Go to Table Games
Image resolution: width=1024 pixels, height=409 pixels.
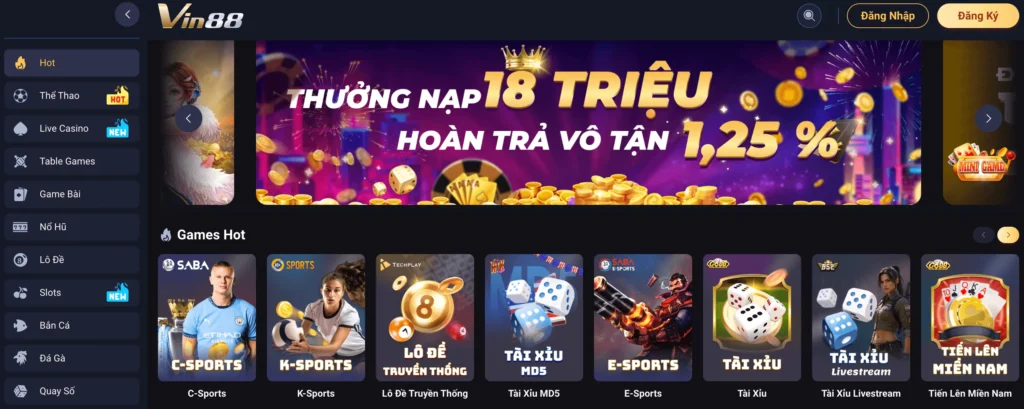pyautogui.click(x=70, y=161)
